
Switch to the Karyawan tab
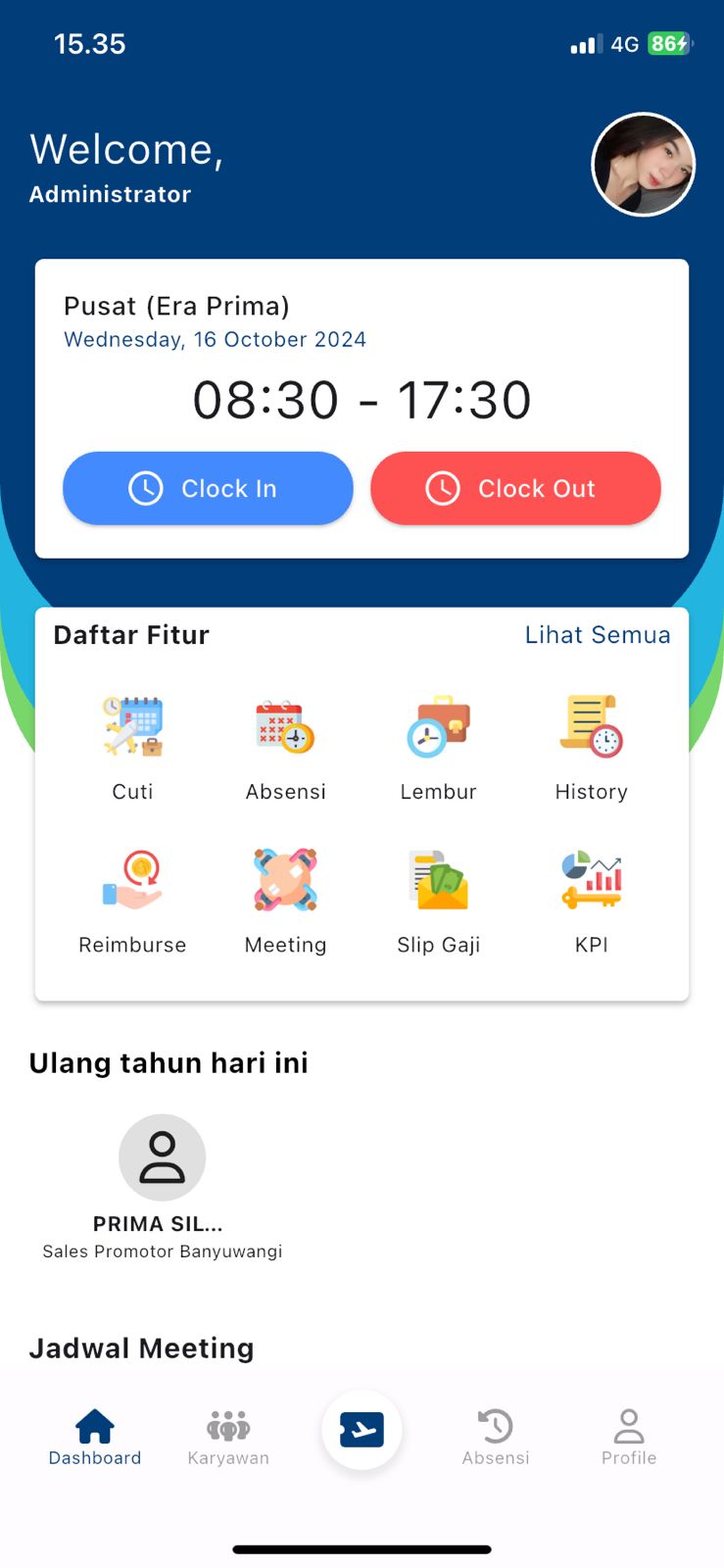coord(228,1437)
